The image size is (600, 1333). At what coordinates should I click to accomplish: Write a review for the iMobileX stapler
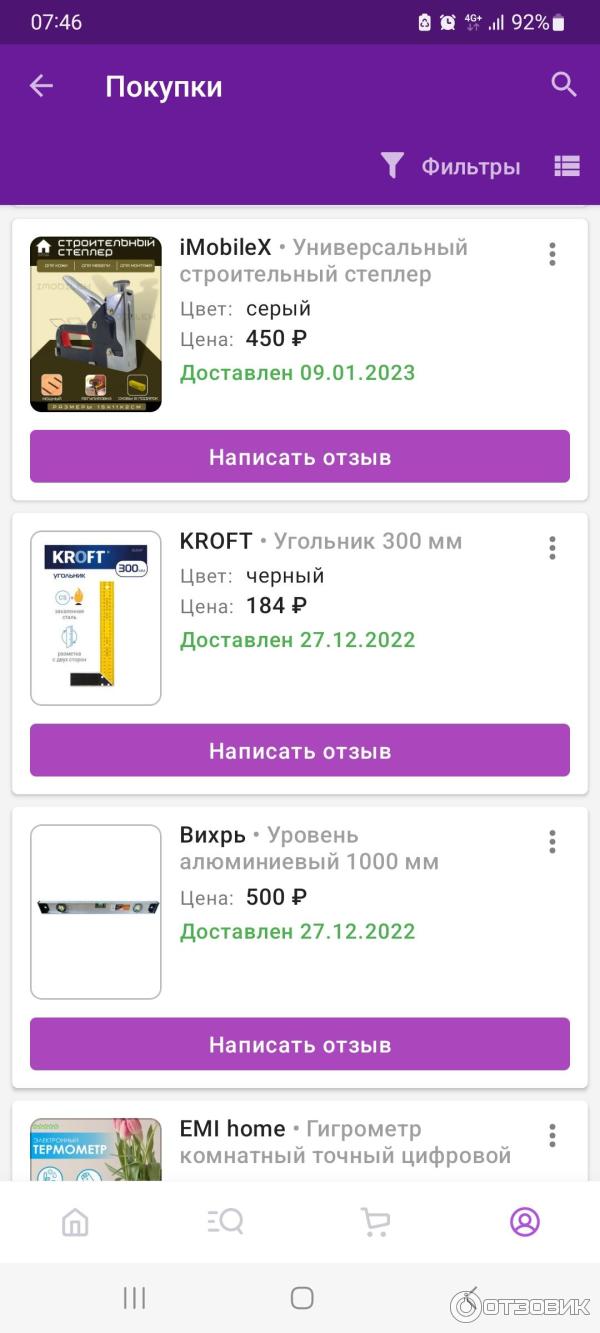tap(300, 457)
